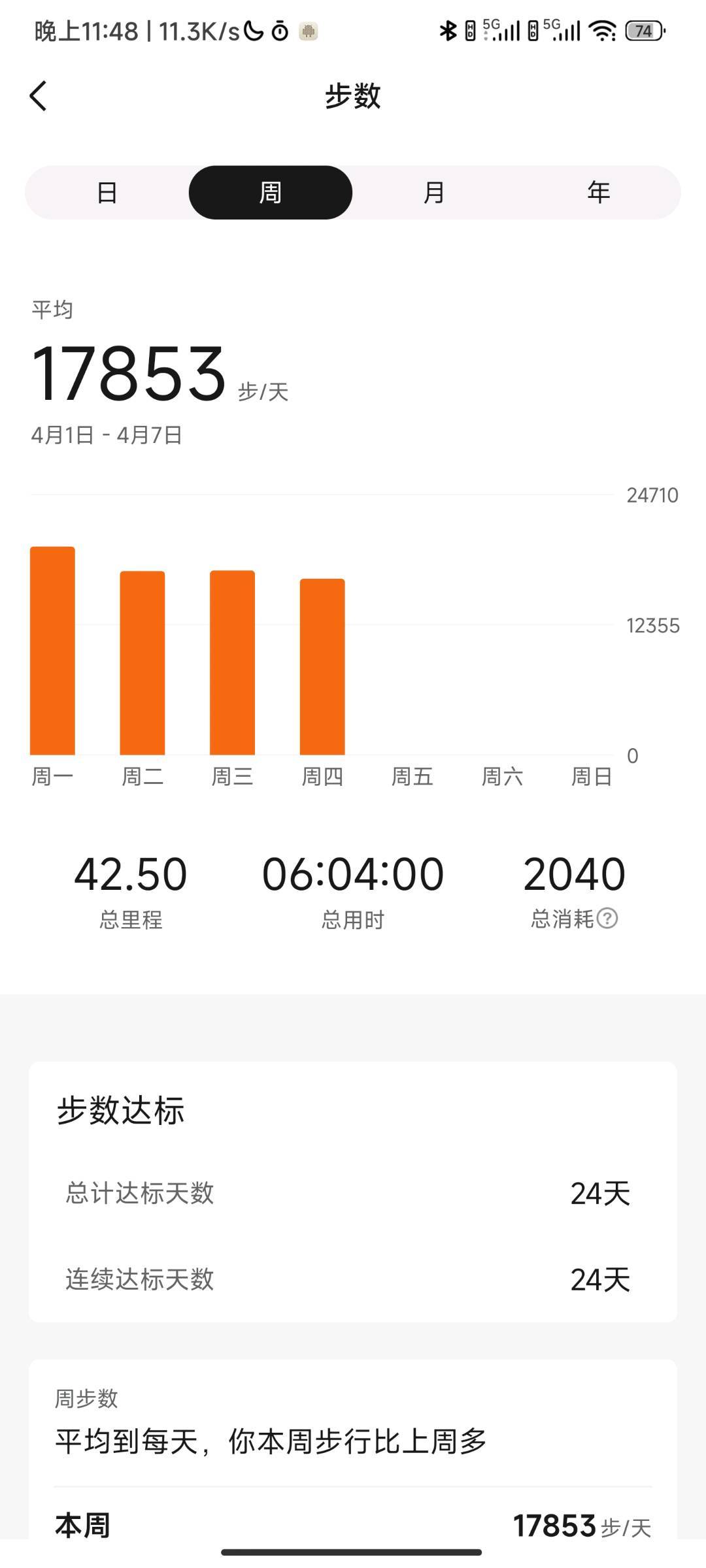Switch to the 日 view
The height and width of the screenshot is (1568, 706).
(107, 193)
